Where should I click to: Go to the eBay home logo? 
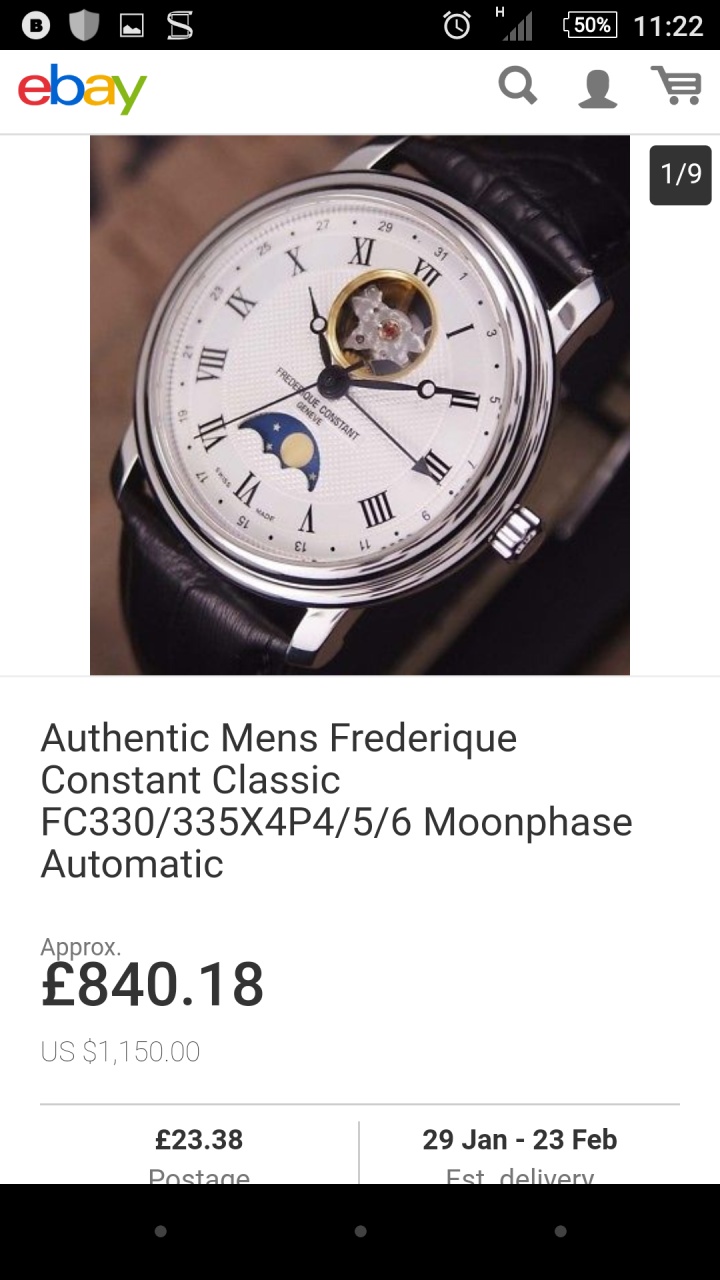click(x=82, y=89)
